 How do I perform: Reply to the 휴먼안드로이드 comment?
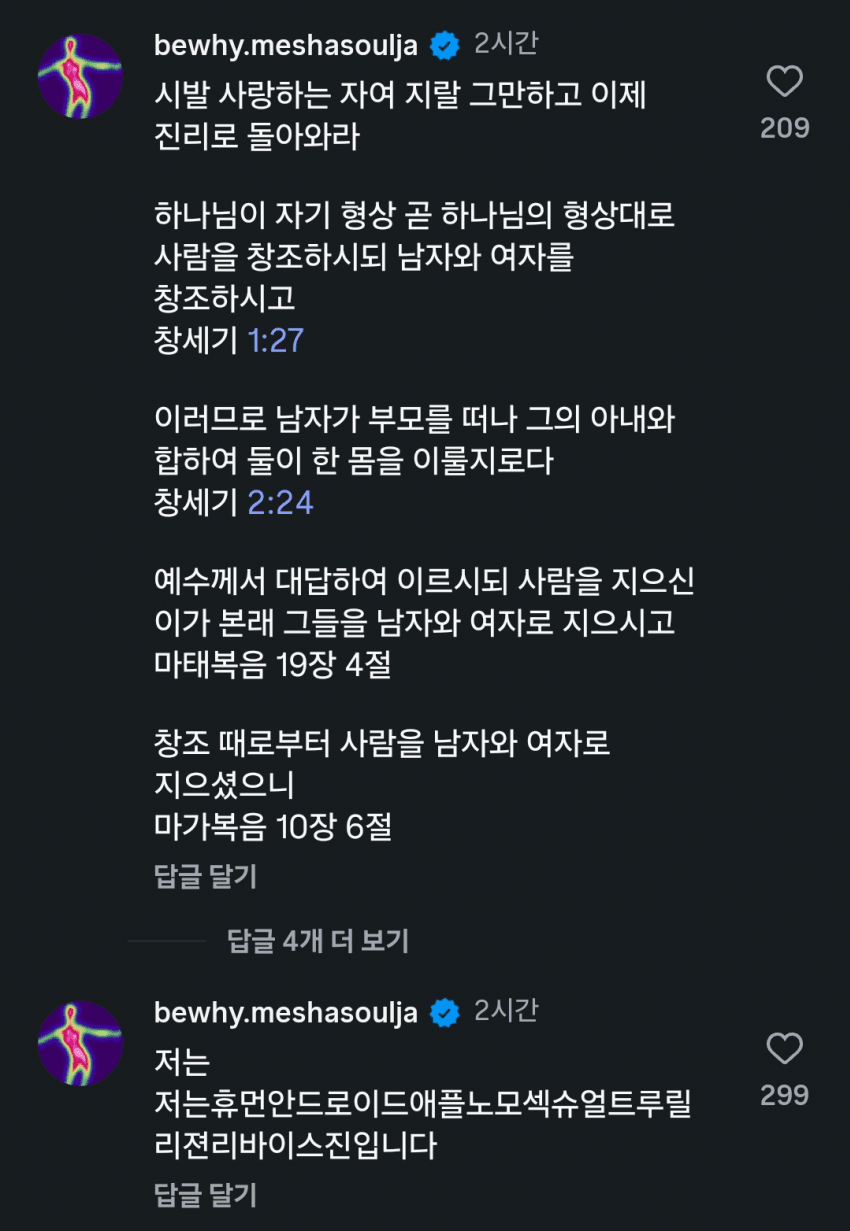click(x=205, y=1194)
